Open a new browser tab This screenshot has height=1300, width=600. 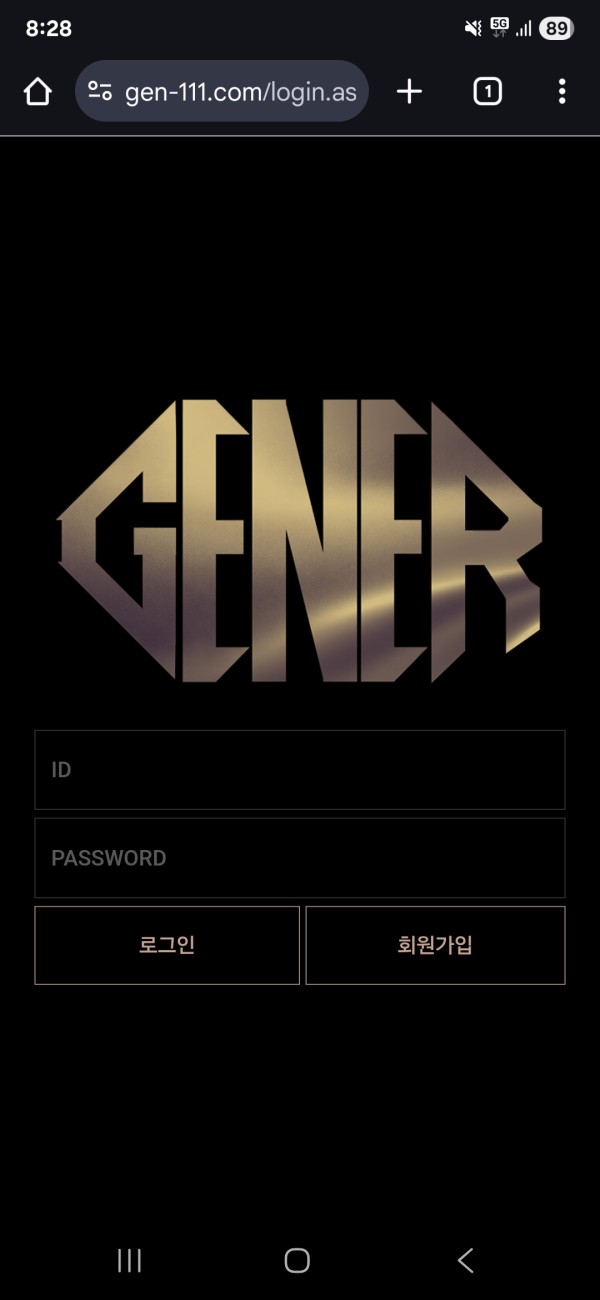[409, 92]
